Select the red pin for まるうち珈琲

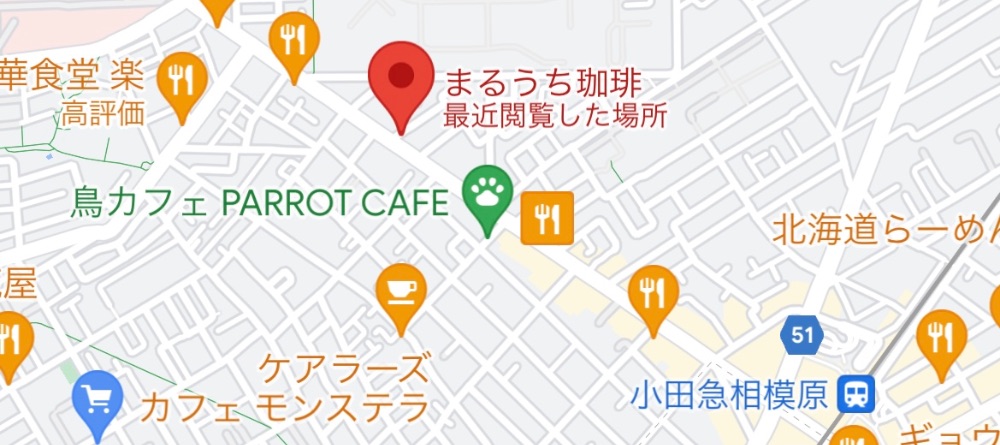[x=400, y=78]
